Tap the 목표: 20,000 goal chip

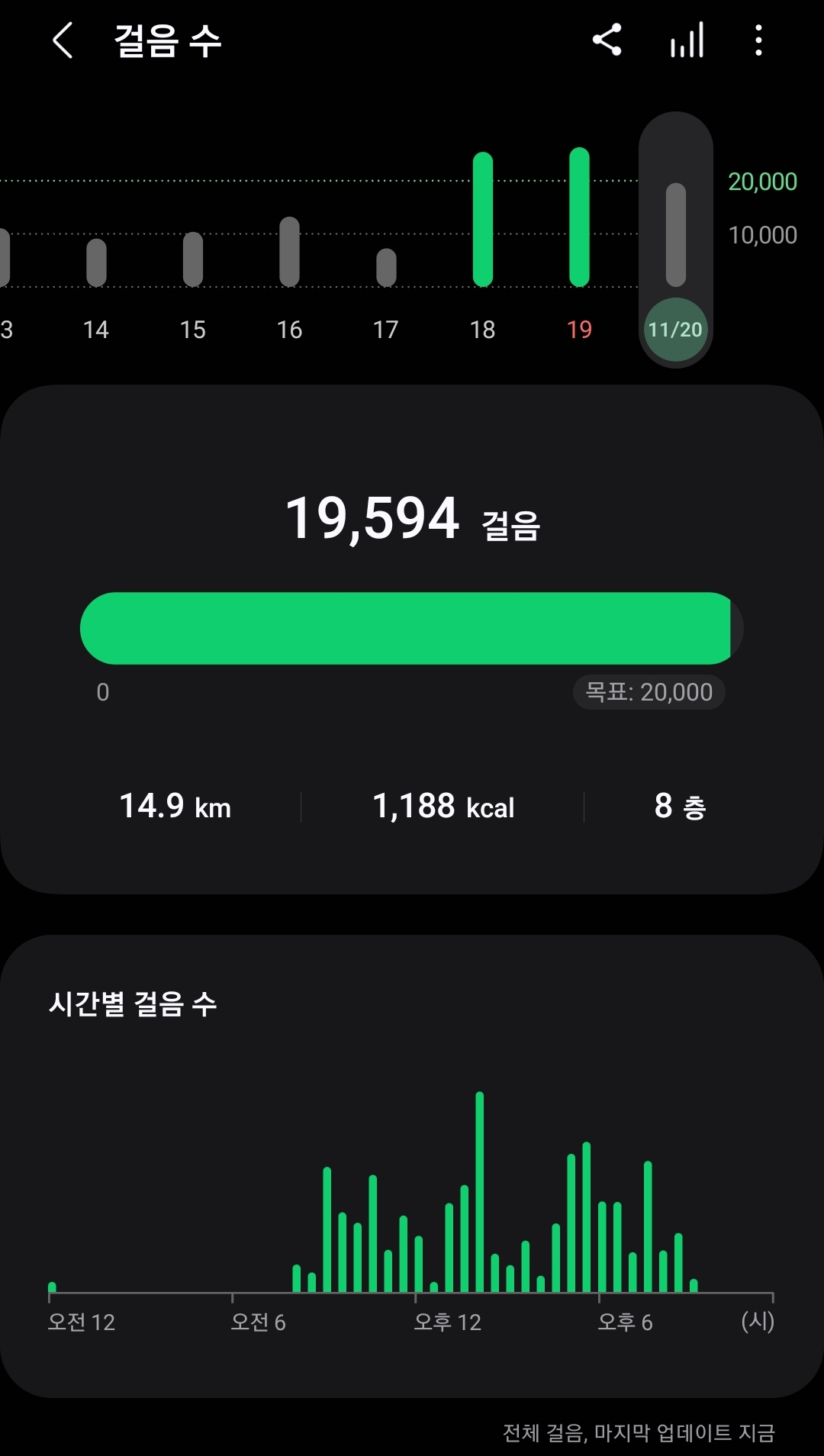649,692
